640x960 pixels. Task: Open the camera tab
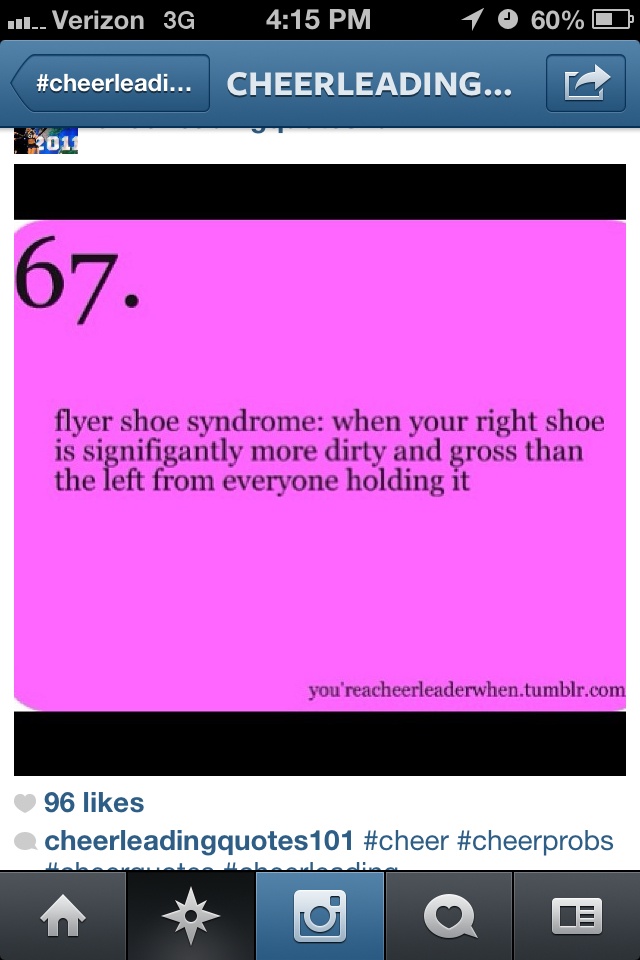coord(320,916)
